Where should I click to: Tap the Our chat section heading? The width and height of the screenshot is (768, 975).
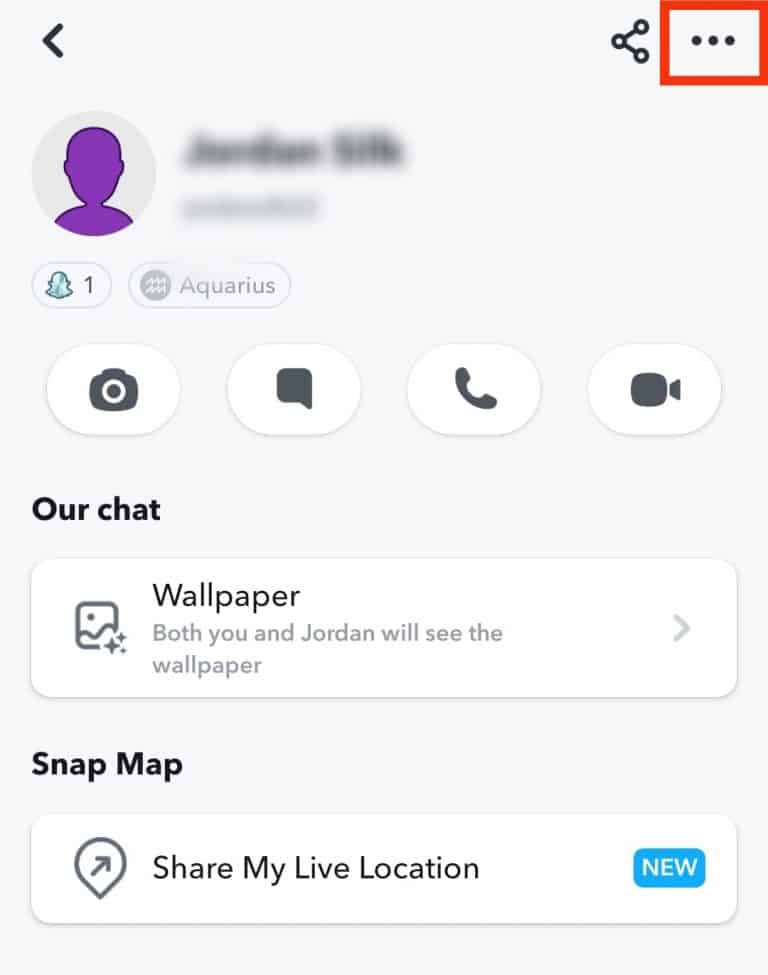96,509
